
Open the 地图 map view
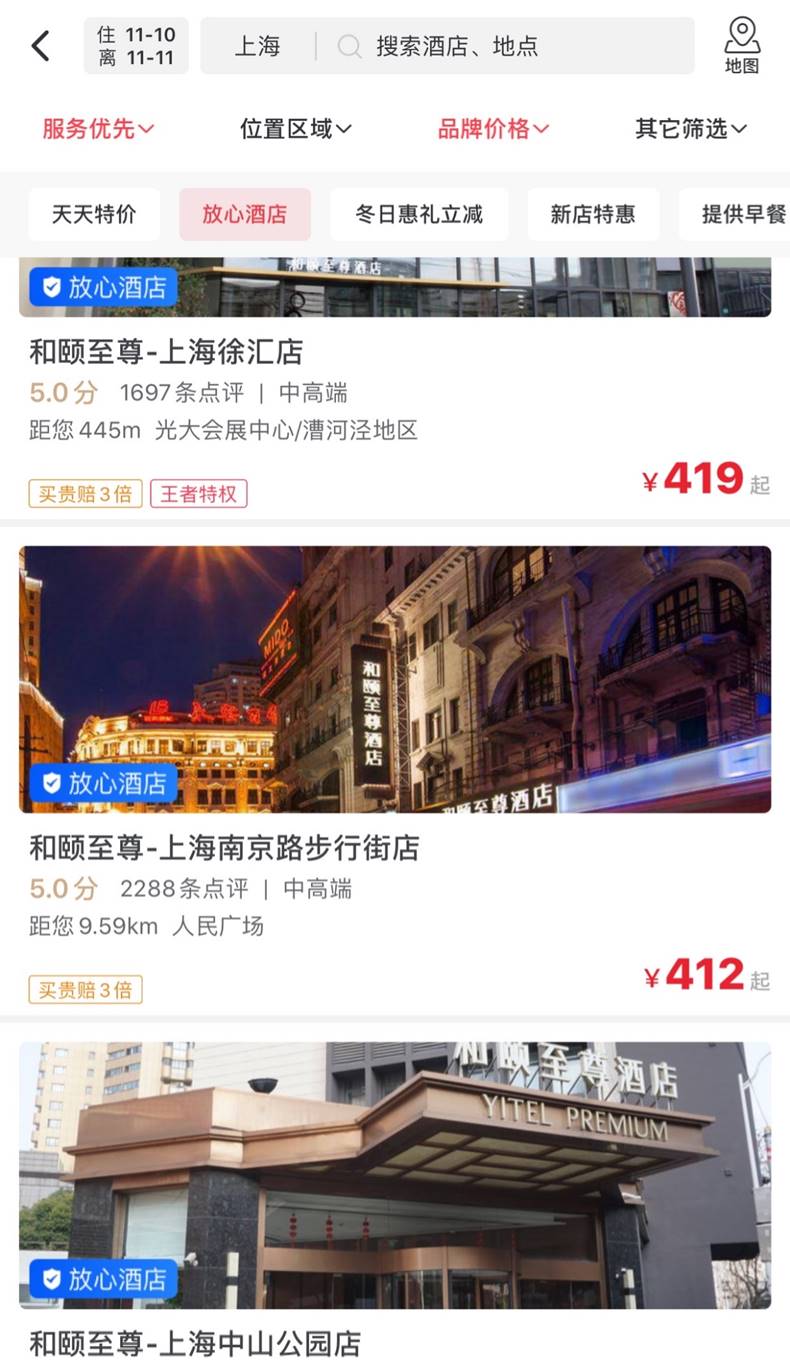742,46
